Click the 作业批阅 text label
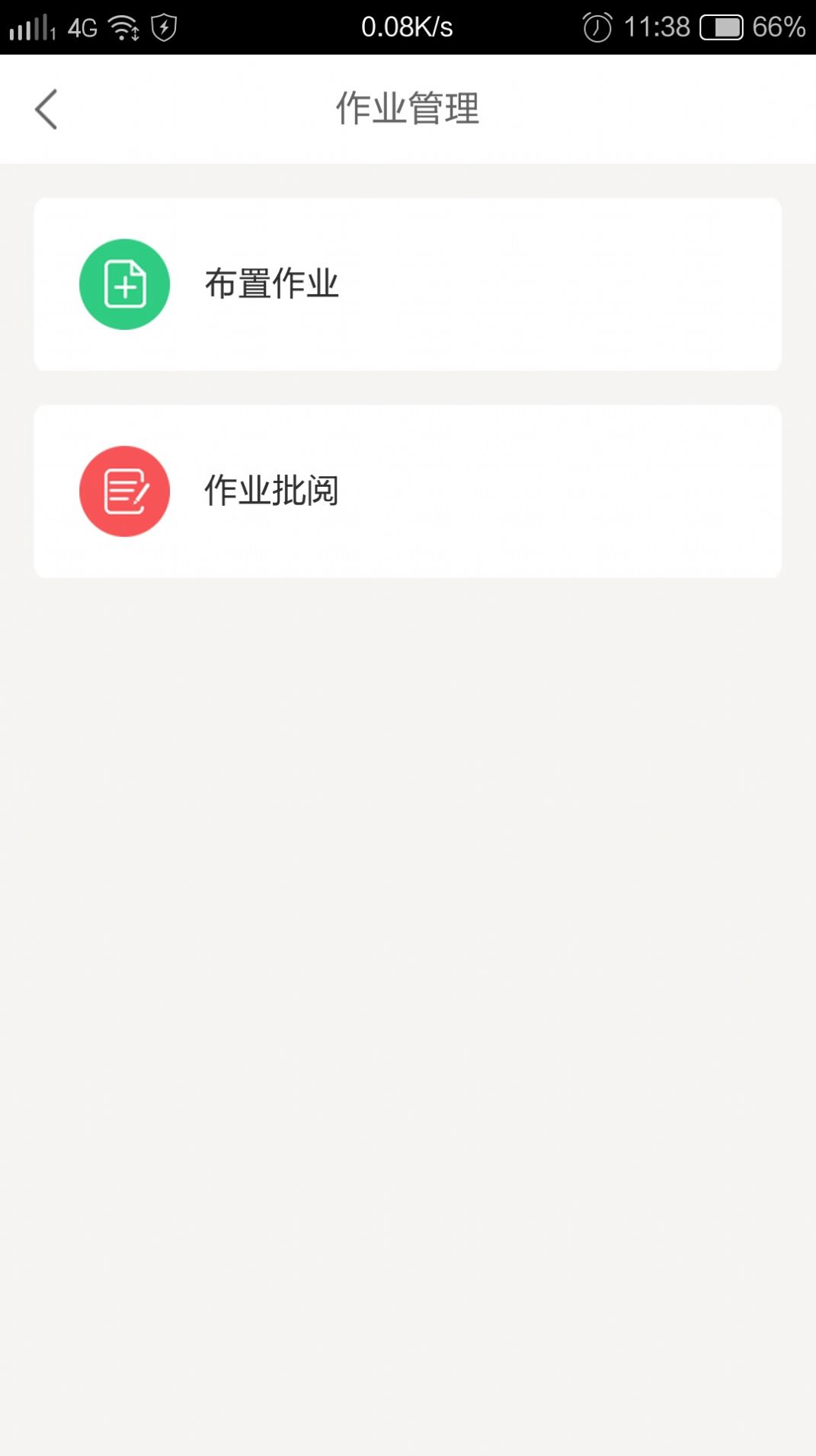The image size is (816, 1456). (x=272, y=490)
